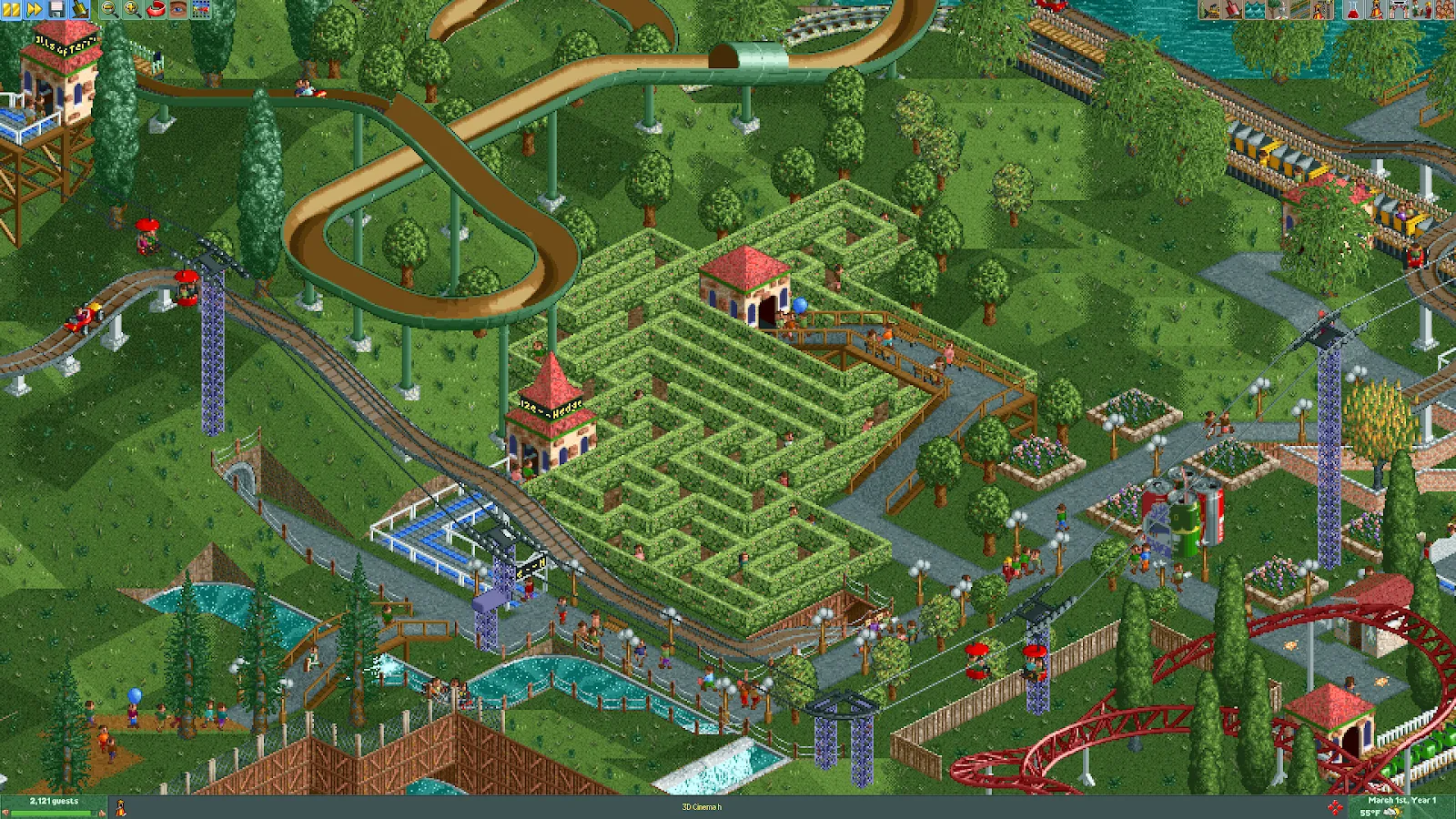
Task: Rotate the view with red arrow
Action: point(156,9)
